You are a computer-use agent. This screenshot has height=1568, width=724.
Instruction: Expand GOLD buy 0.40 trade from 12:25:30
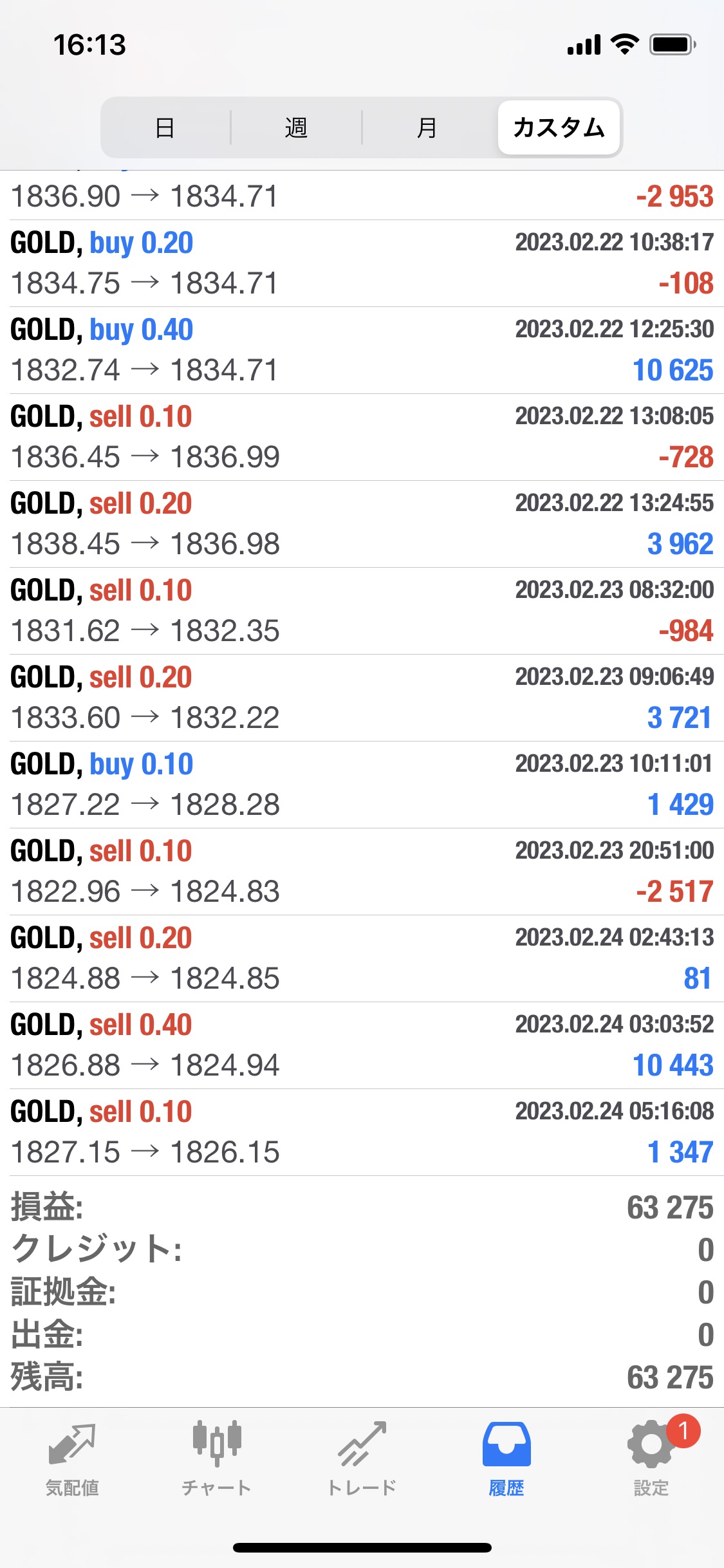tap(362, 350)
